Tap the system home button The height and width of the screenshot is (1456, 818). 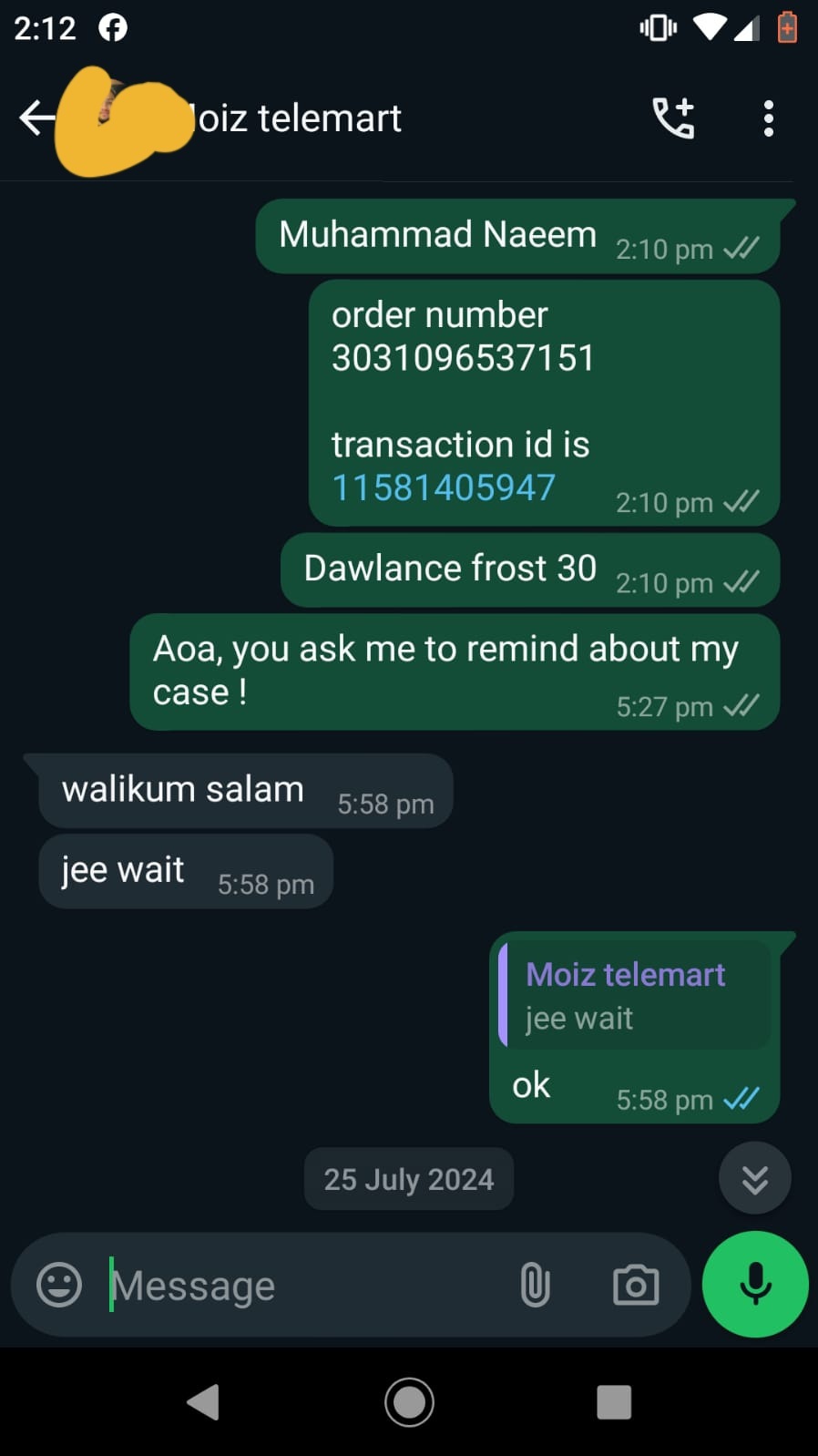(409, 1402)
